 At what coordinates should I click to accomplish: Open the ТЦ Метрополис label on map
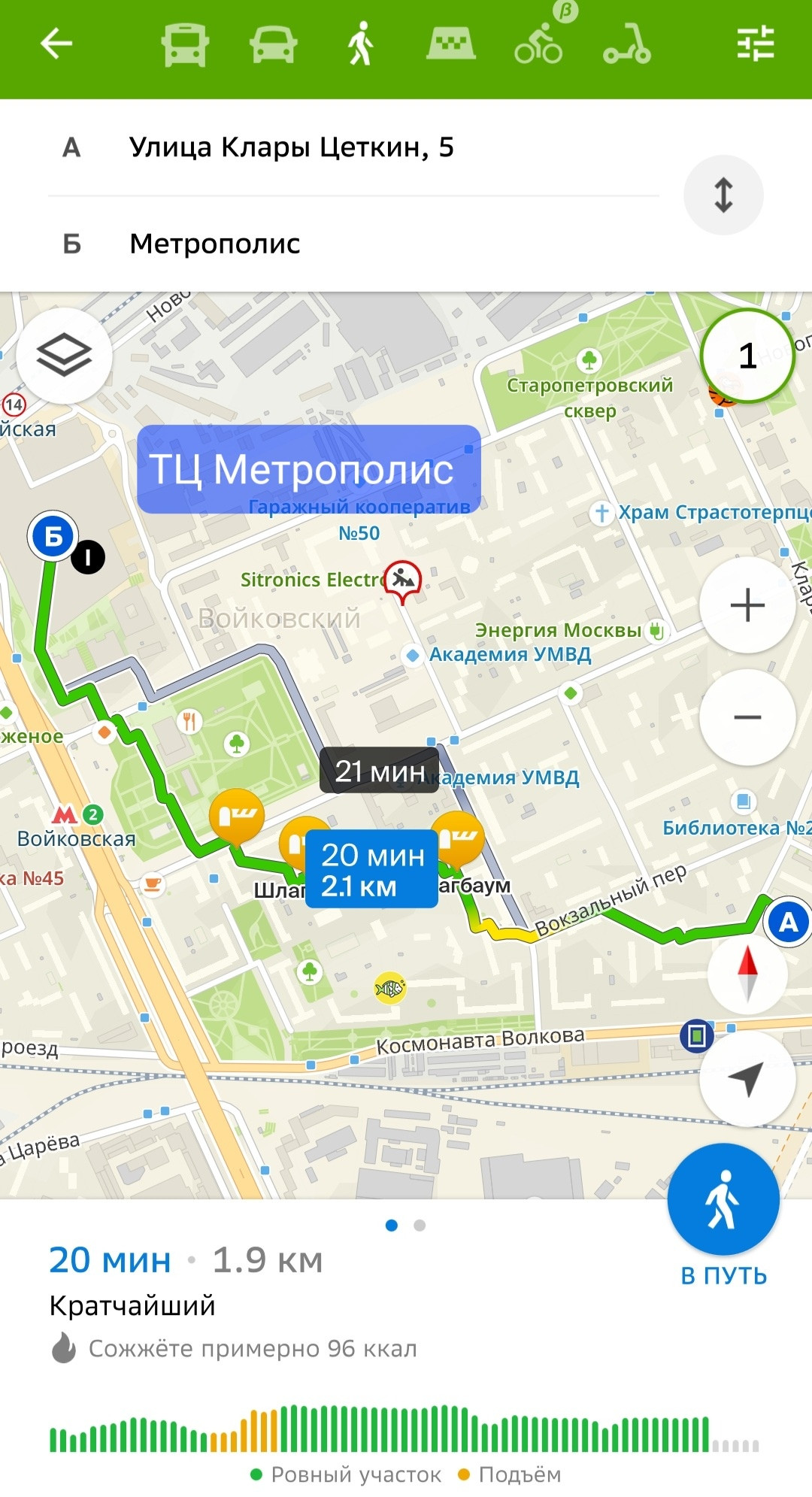(x=309, y=469)
